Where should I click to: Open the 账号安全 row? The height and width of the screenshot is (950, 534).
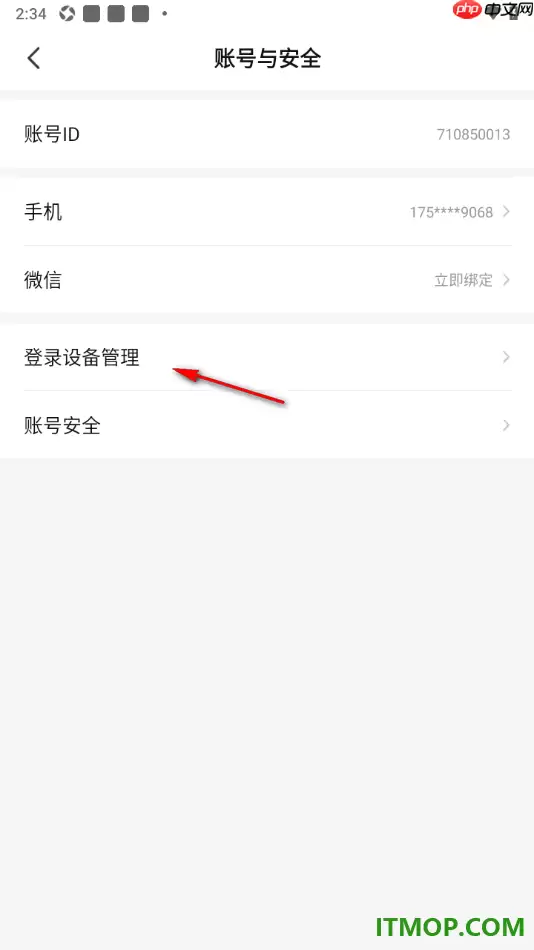[x=267, y=425]
